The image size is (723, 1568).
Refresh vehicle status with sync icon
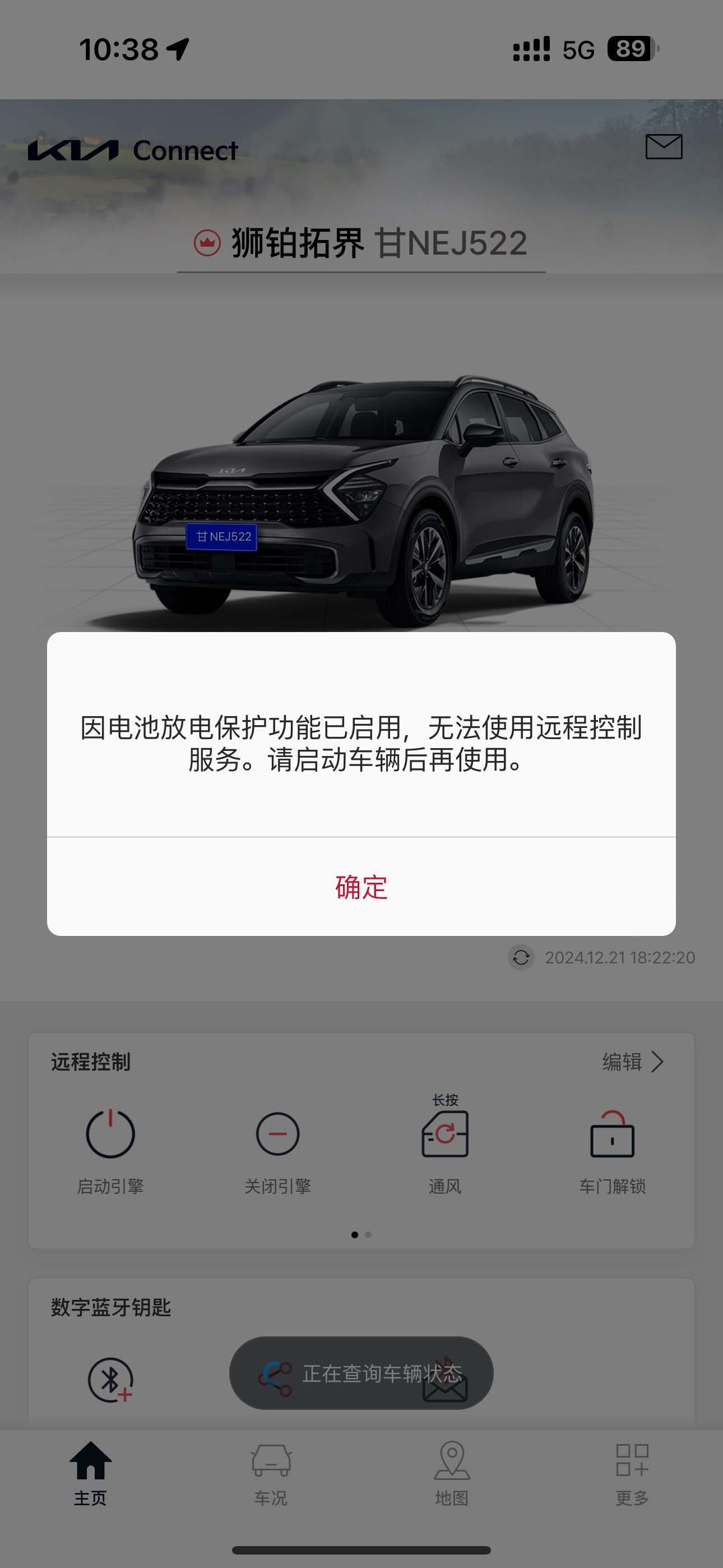pyautogui.click(x=521, y=957)
